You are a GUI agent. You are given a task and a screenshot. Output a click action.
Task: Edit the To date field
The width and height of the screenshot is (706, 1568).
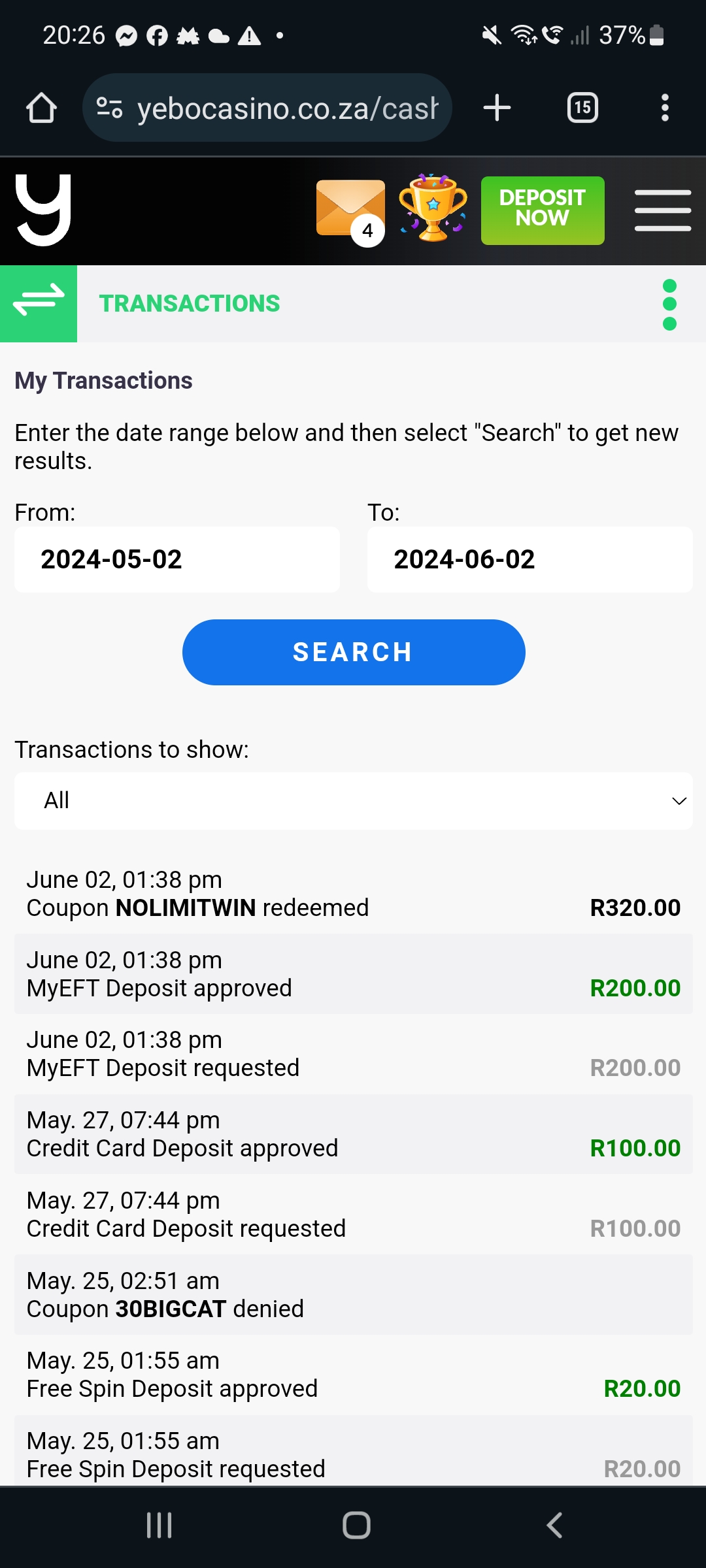tap(529, 560)
